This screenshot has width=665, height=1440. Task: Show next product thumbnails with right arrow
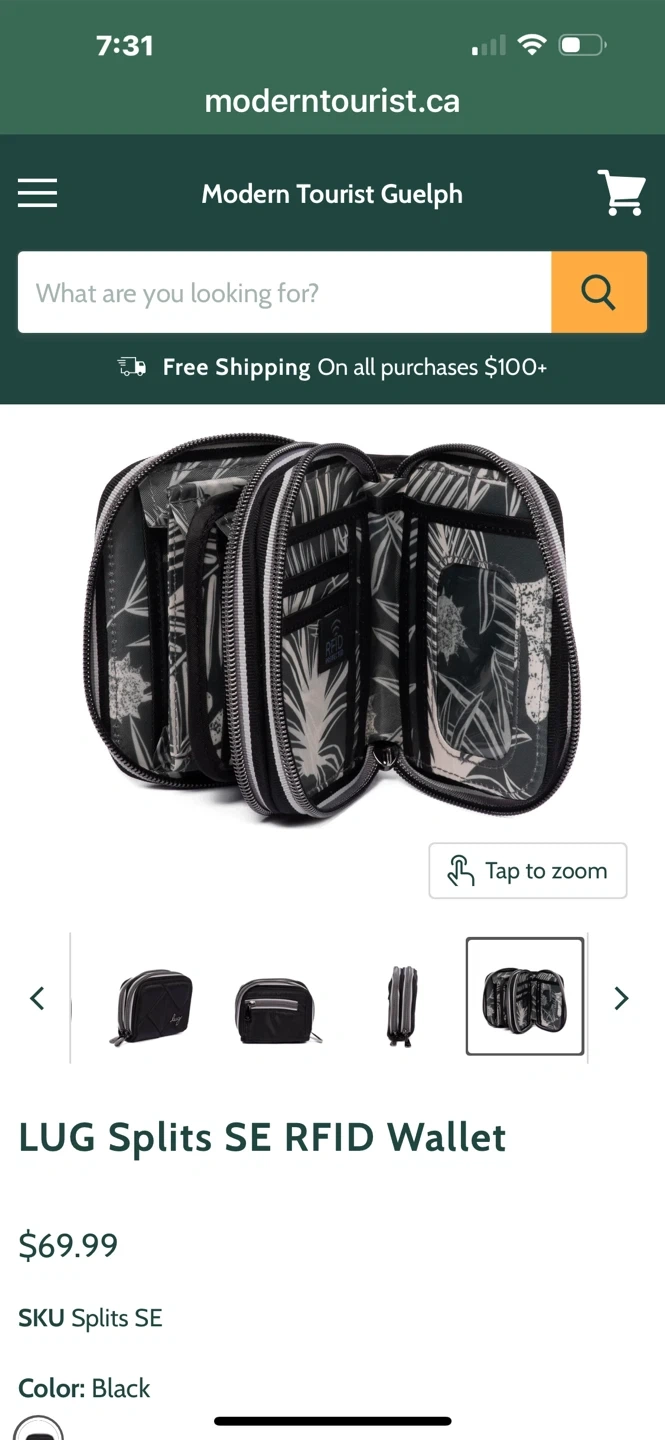click(x=621, y=998)
